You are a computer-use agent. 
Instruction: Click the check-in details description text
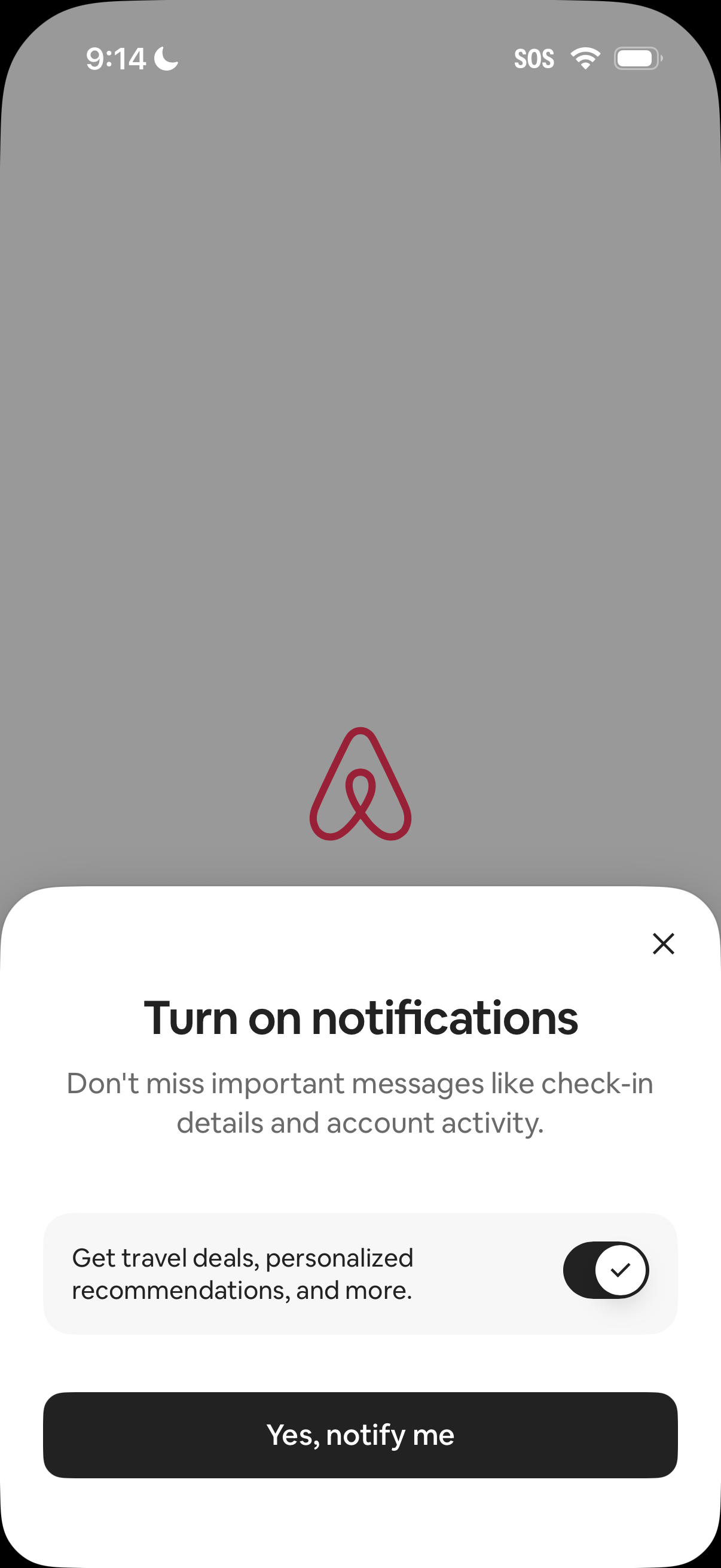coord(360,1102)
